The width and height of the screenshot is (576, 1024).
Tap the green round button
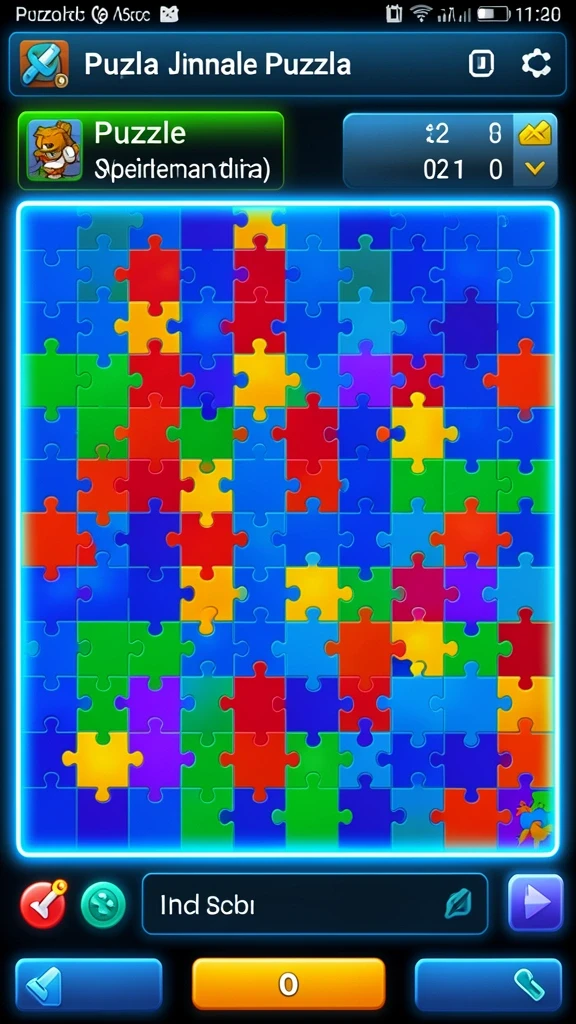103,904
